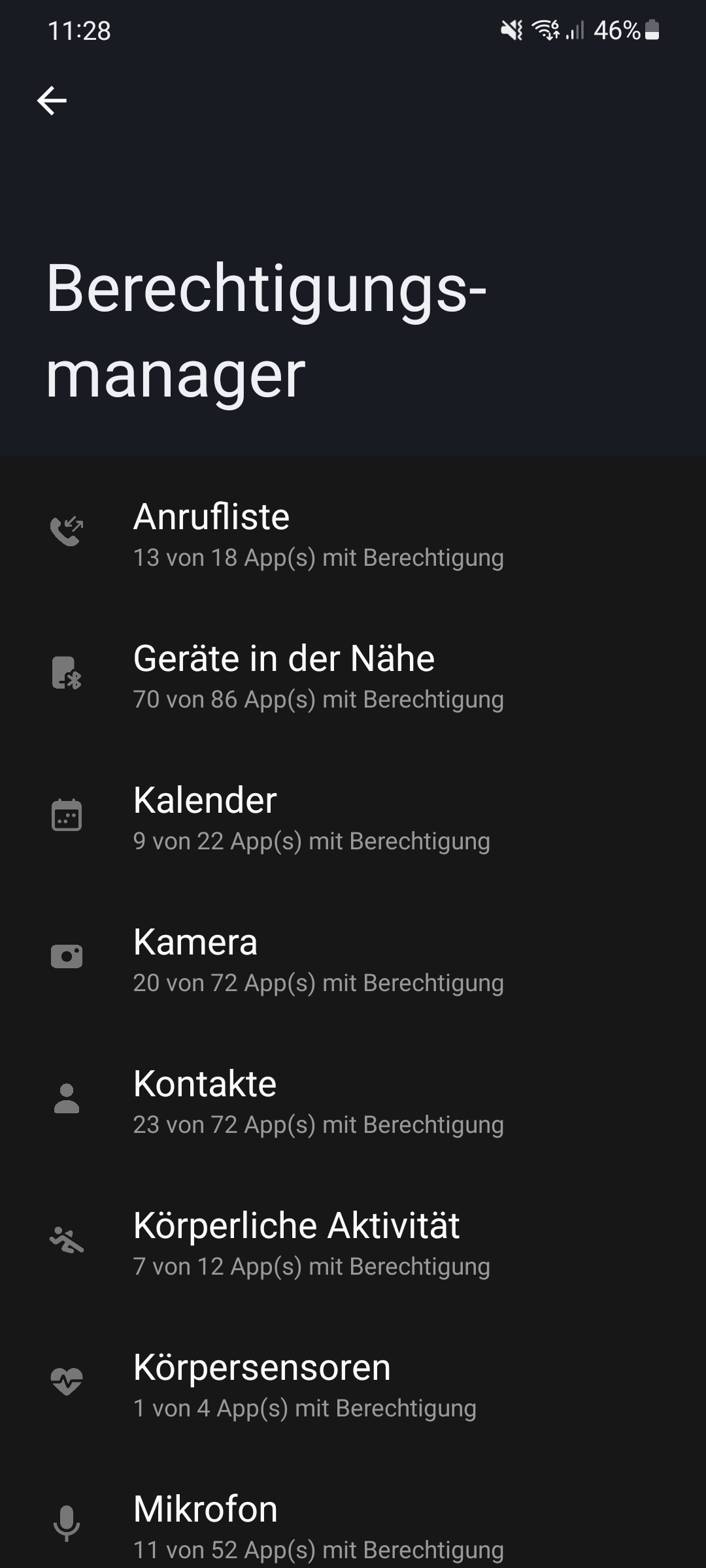
Task: Tap the back arrow to leave Berechtigungsmanager
Action: pyautogui.click(x=53, y=101)
